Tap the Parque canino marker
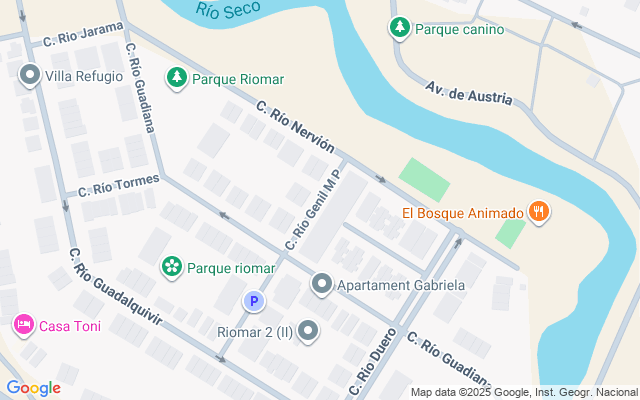Screen dimensions: 640x400 click(x=400, y=28)
